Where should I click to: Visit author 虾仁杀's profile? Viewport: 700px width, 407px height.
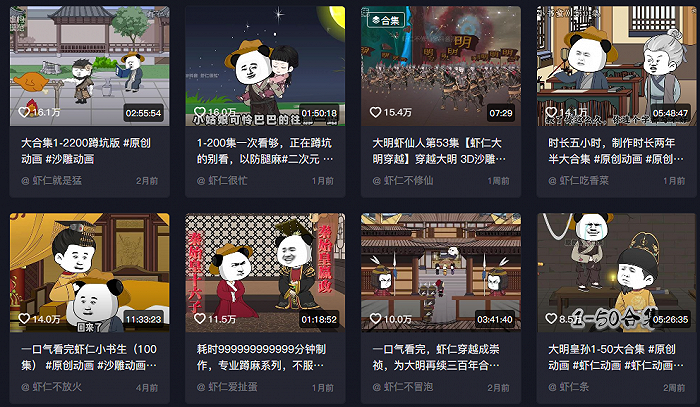575,387
